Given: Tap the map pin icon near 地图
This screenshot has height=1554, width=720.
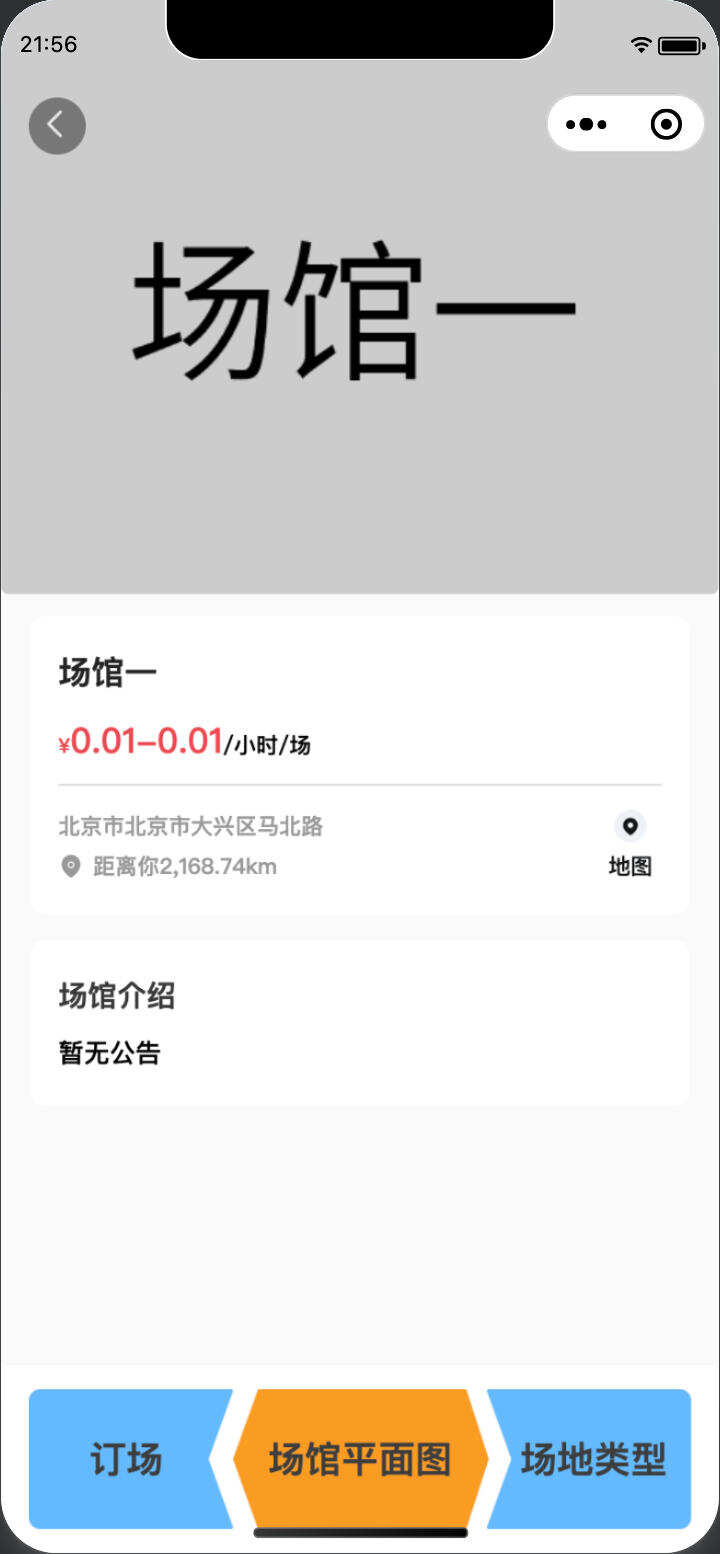Looking at the screenshot, I should 630,827.
